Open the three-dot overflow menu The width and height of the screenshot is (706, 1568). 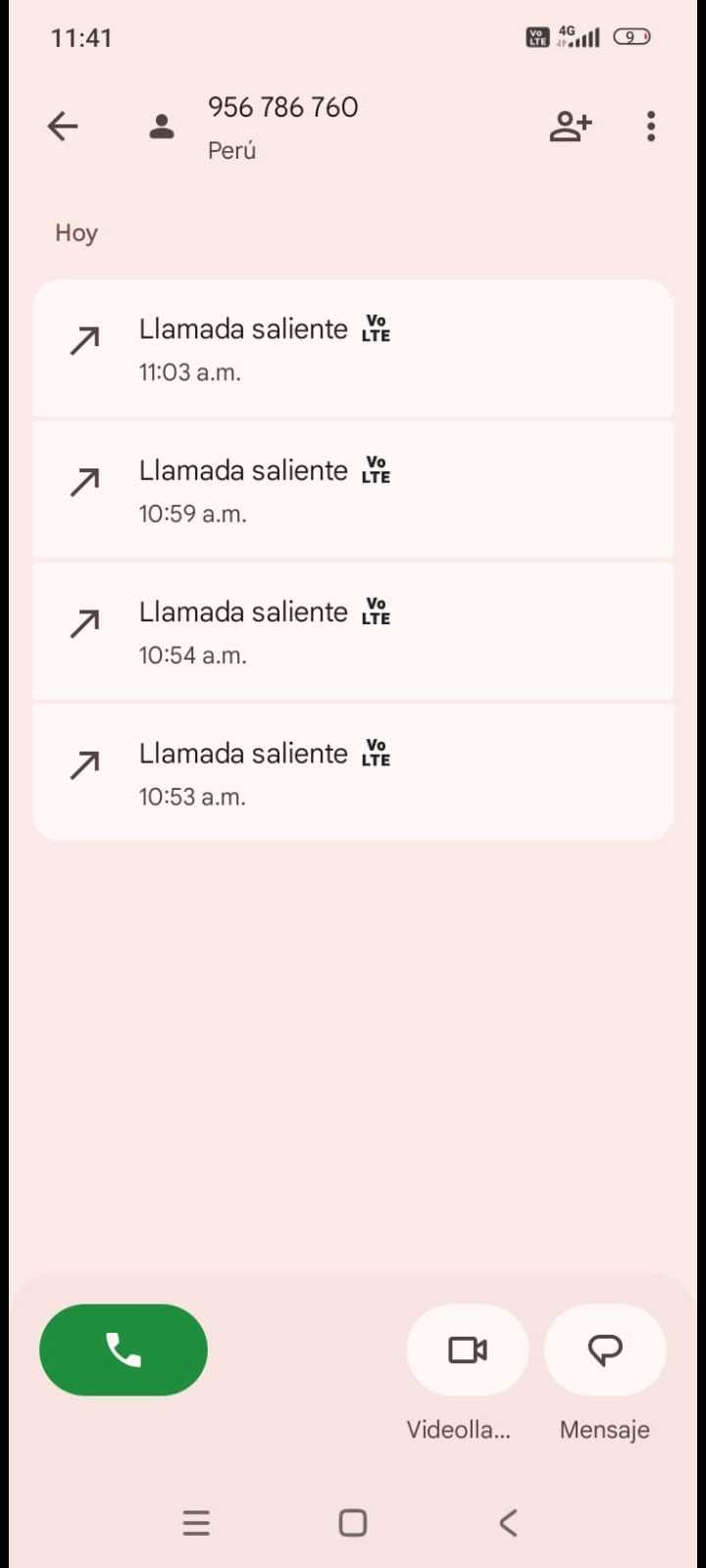tap(651, 126)
